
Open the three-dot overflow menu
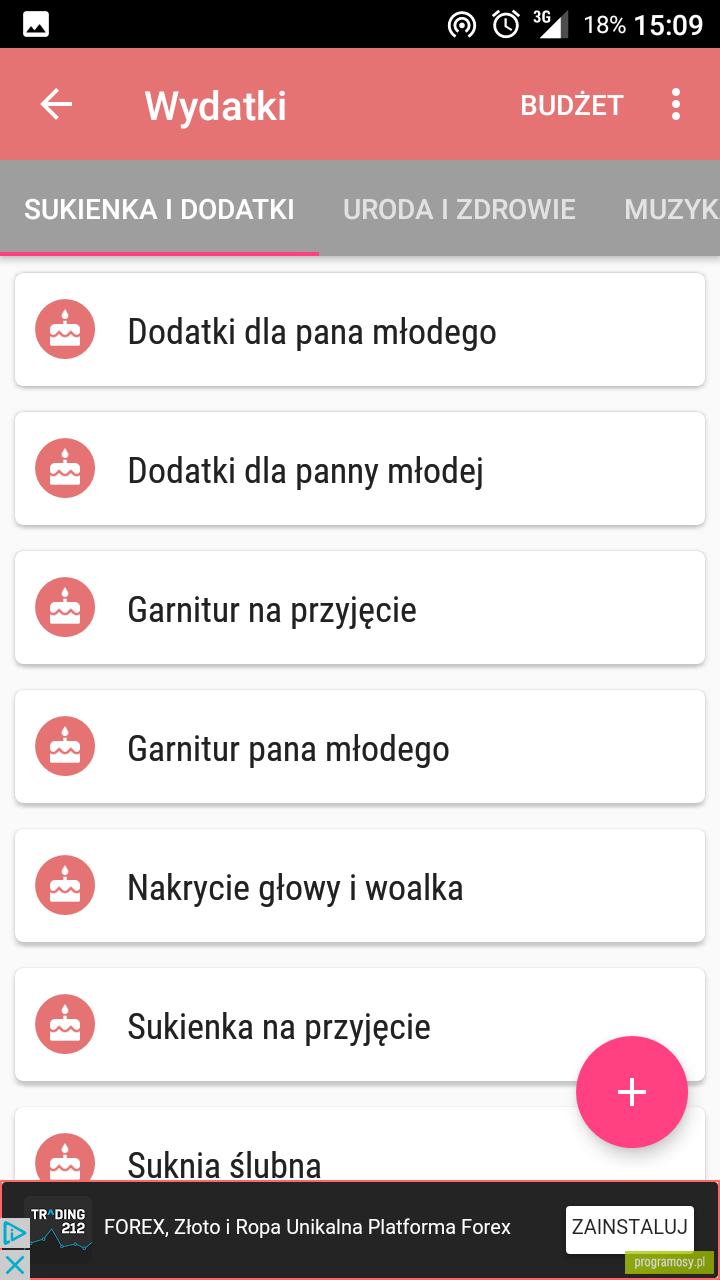[676, 105]
